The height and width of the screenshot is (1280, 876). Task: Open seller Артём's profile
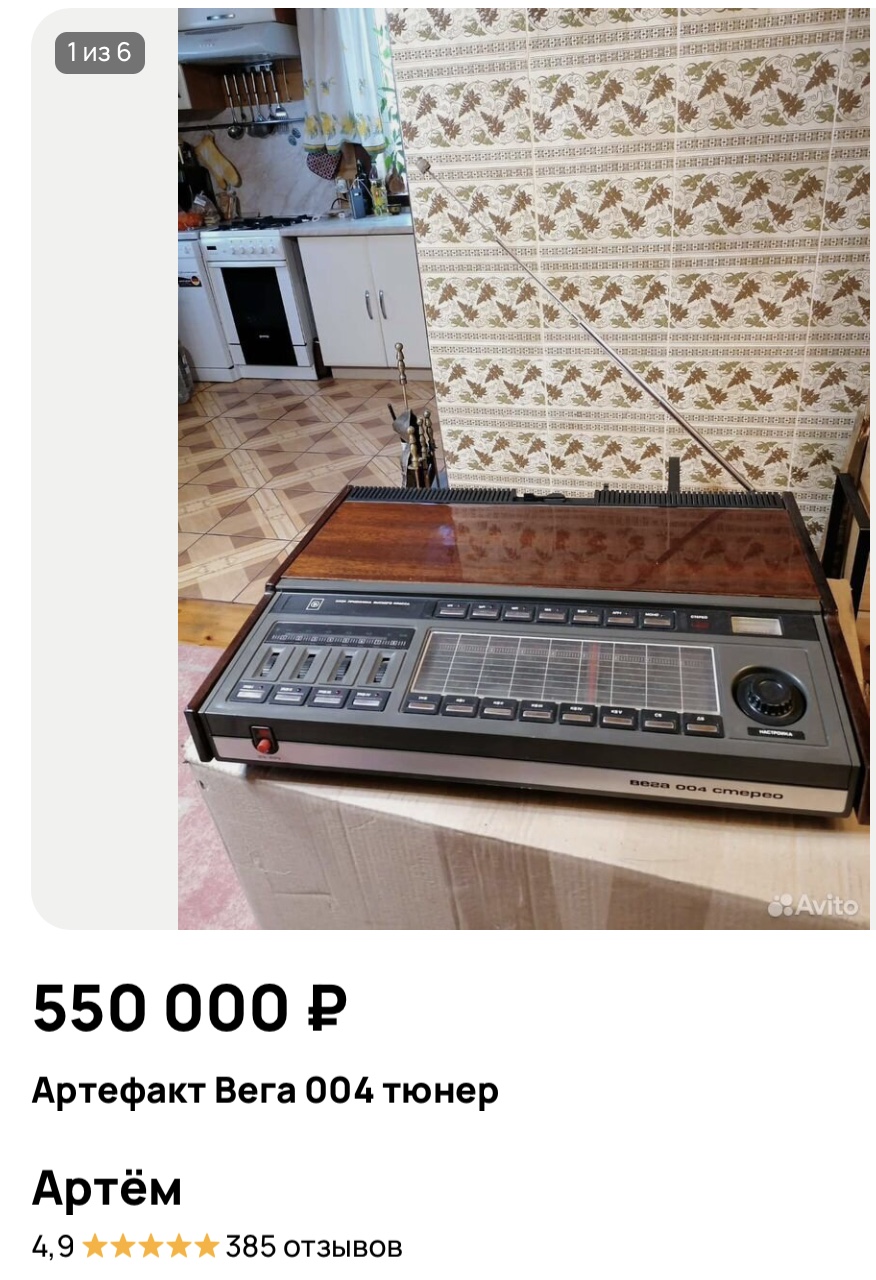click(x=107, y=1188)
